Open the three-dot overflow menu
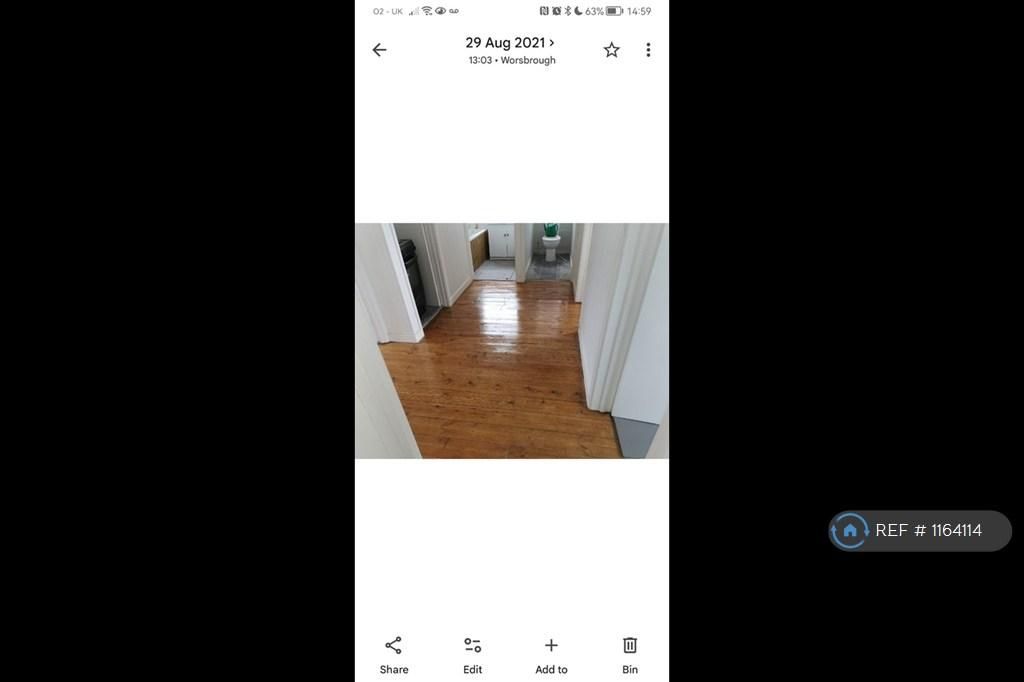1024x682 pixels. (x=648, y=50)
